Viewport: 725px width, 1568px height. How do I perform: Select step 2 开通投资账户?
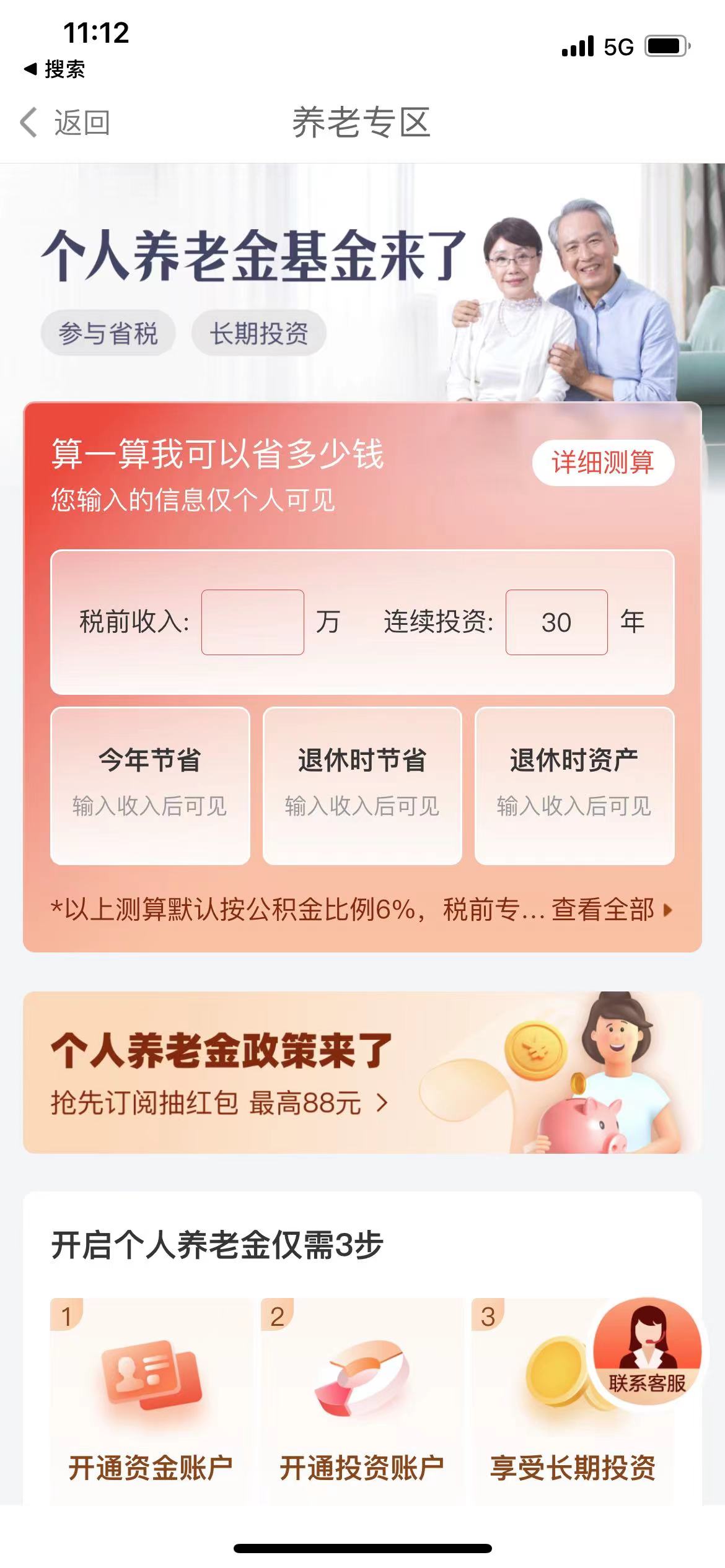362,1400
